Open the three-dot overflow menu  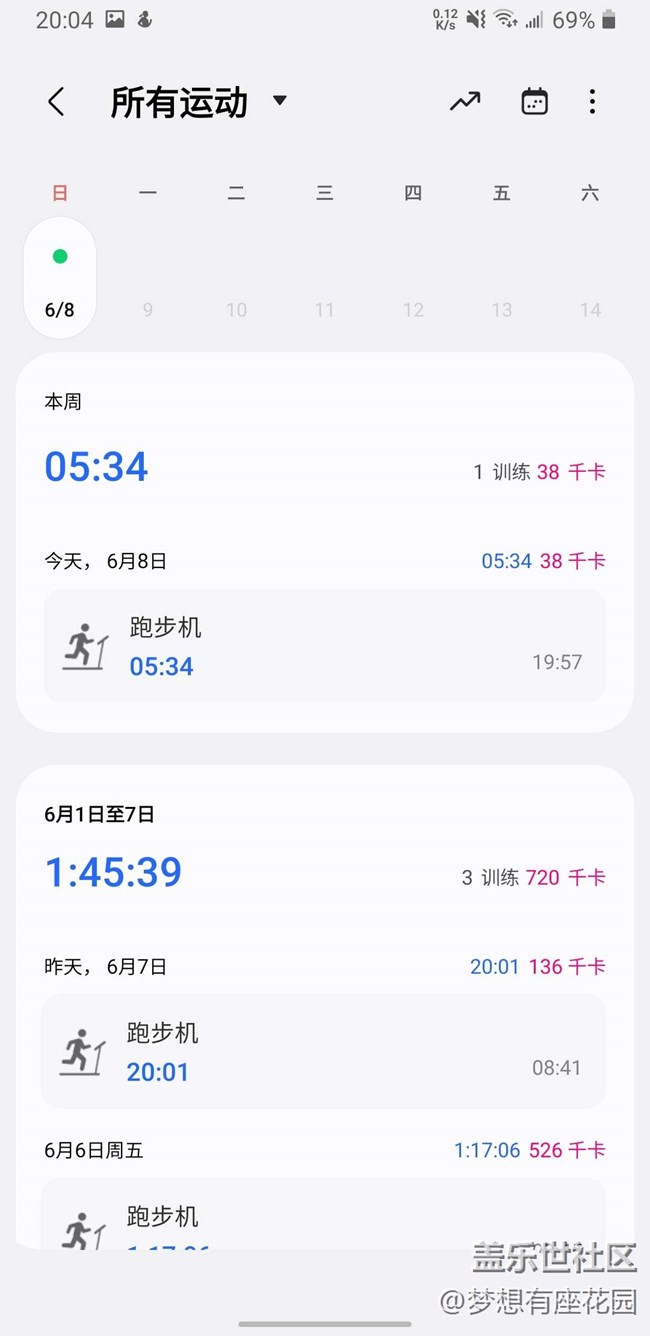coord(592,102)
